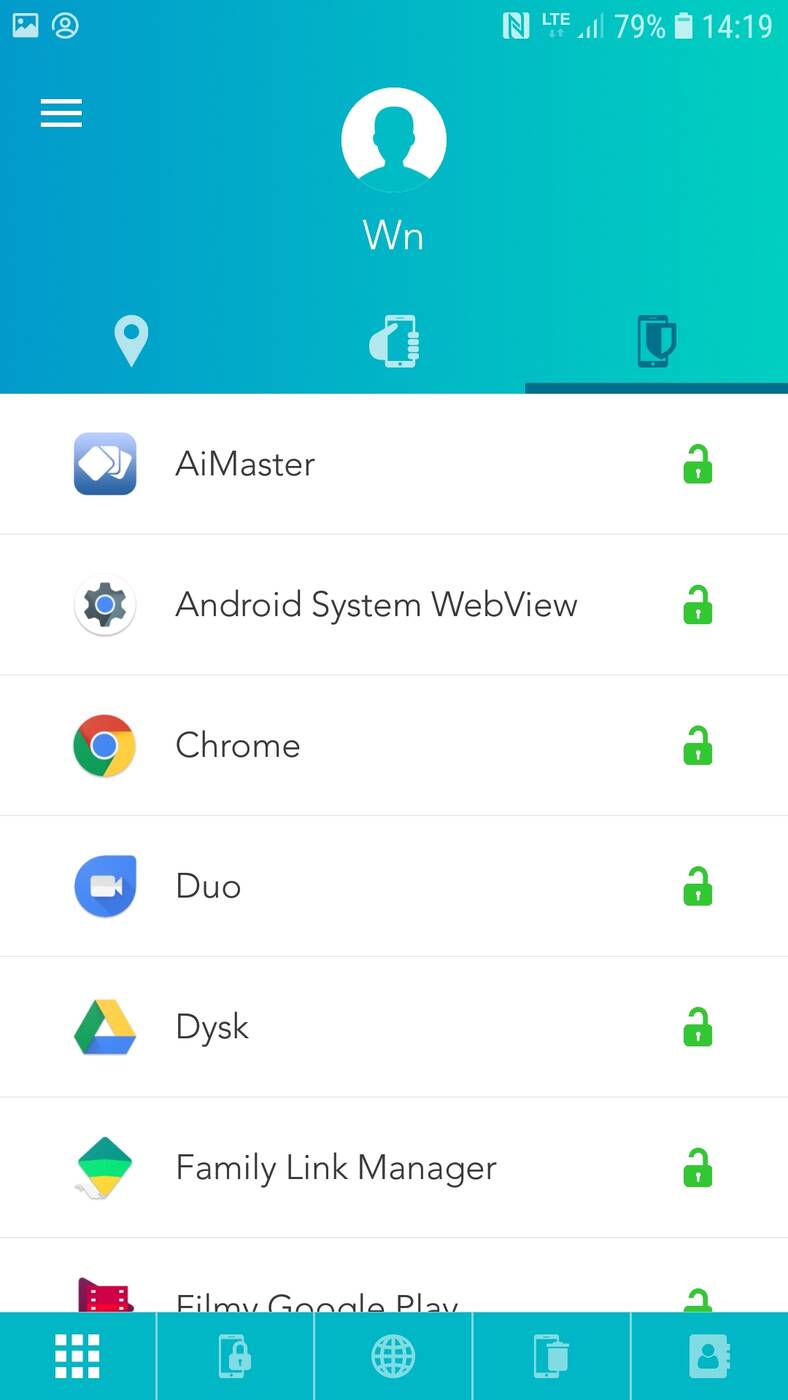Toggle the lock for Duo
This screenshot has width=788, height=1400.
click(697, 887)
